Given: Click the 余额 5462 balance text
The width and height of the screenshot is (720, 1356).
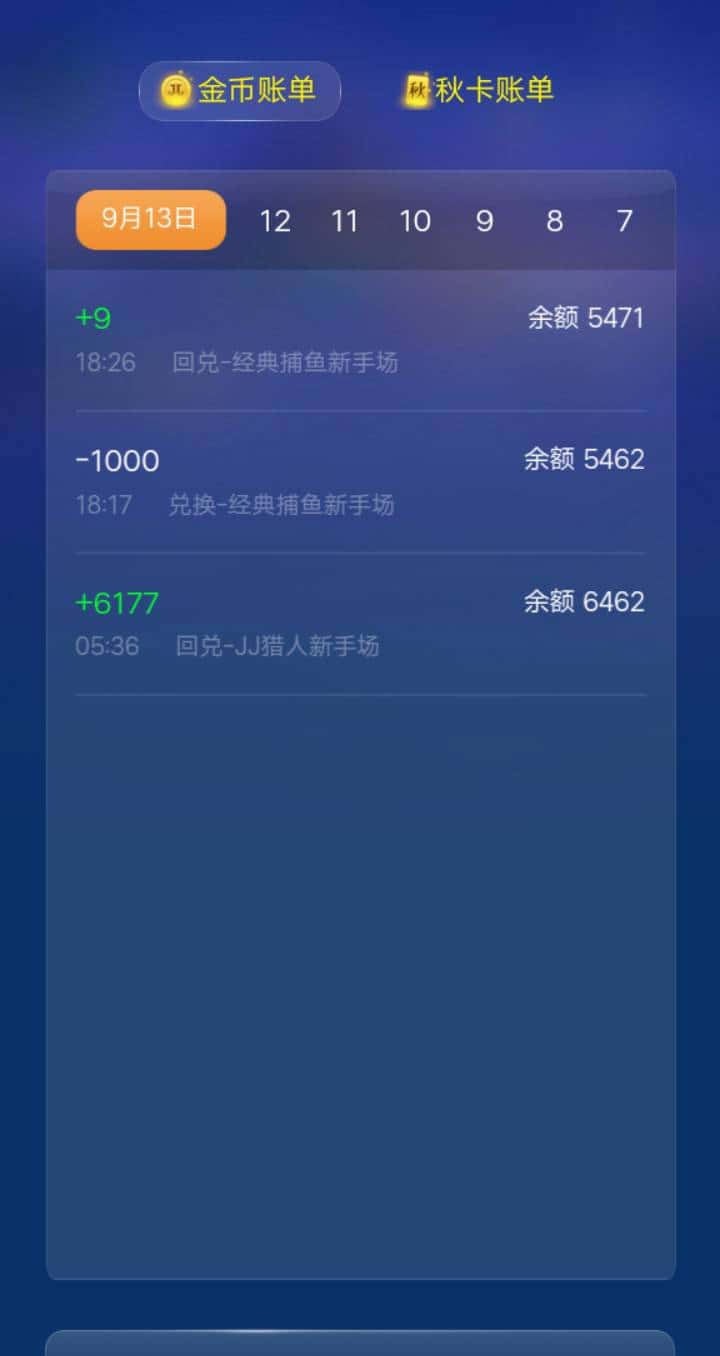Looking at the screenshot, I should pyautogui.click(x=585, y=459).
